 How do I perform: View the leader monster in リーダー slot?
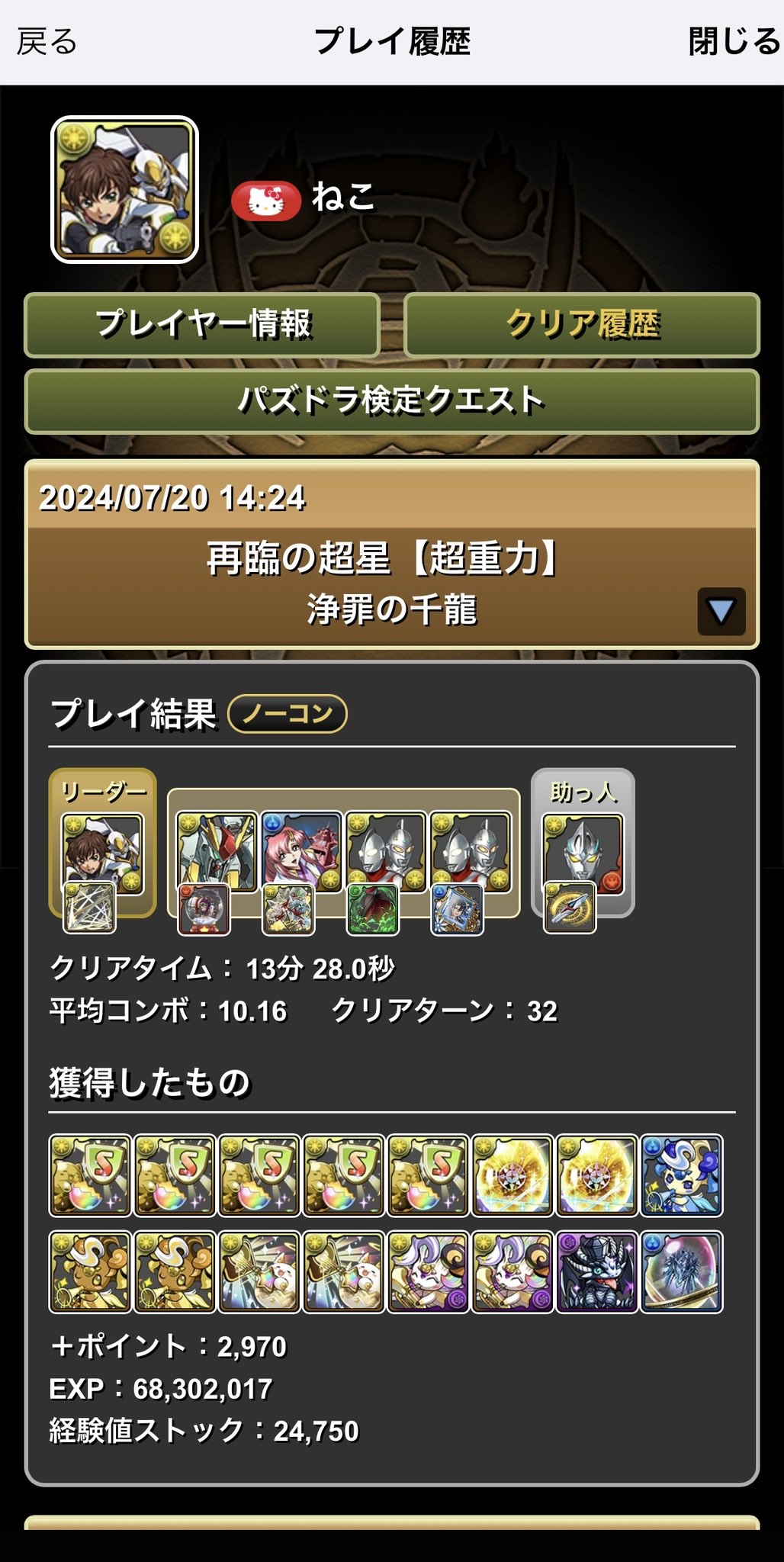(x=102, y=853)
